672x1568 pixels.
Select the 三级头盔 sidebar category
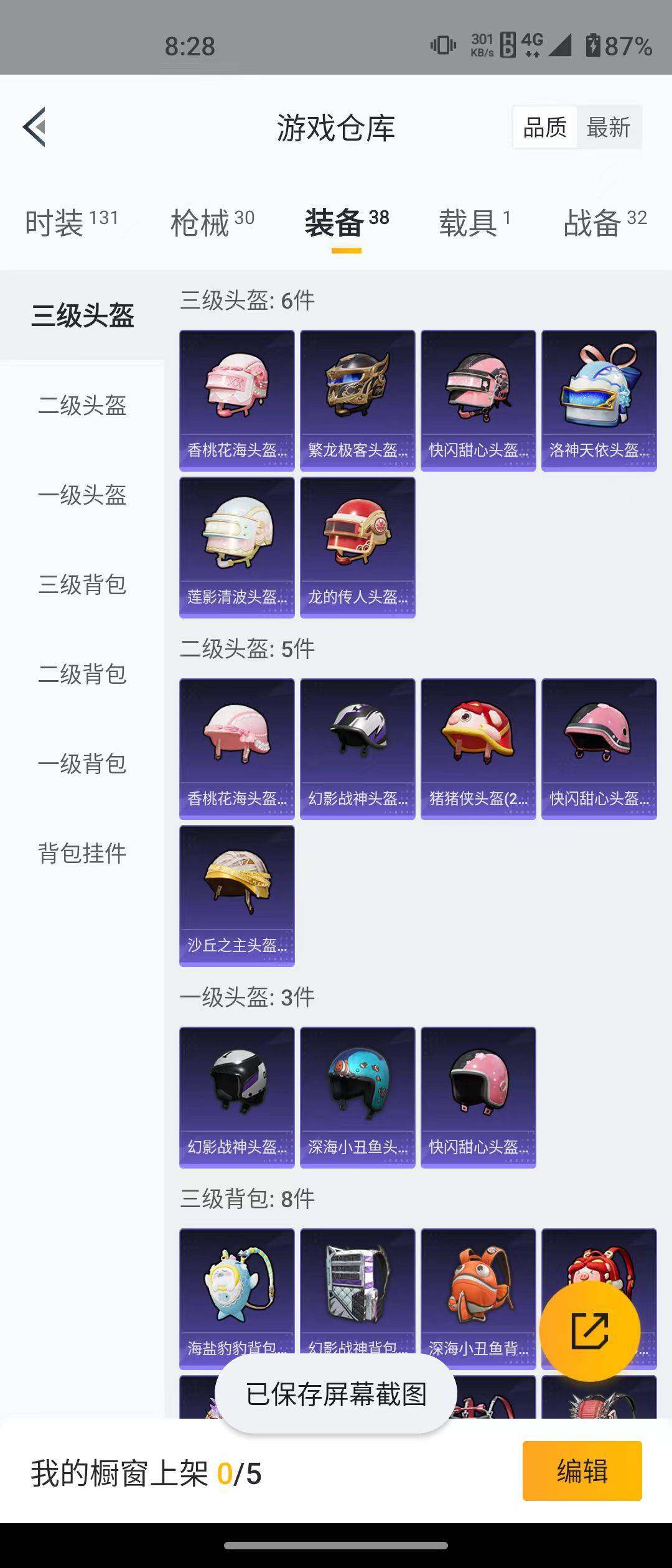pyautogui.click(x=84, y=316)
